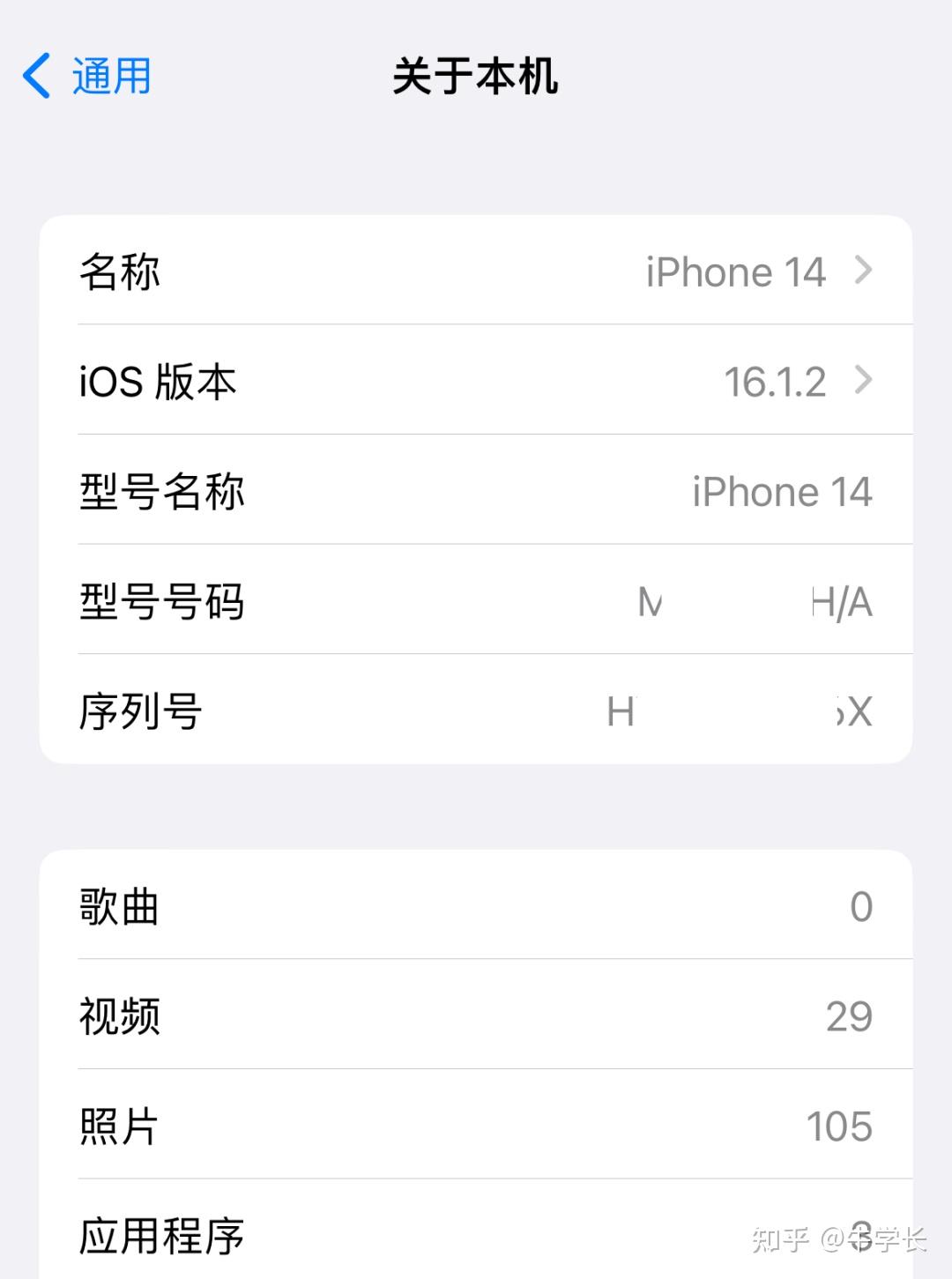
Task: Open the 名称 row showing iPhone 14
Action: coord(476,271)
